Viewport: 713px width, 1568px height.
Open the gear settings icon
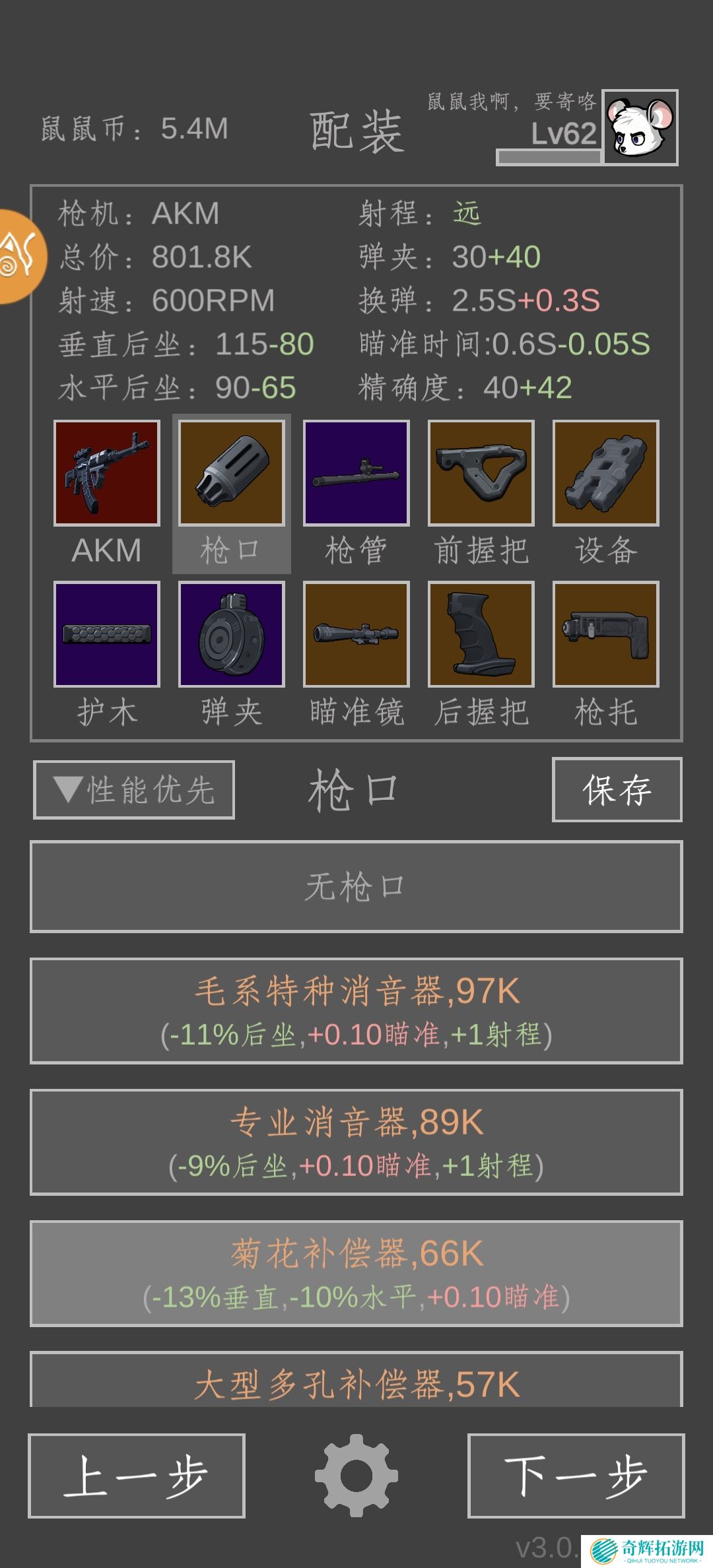(356, 1476)
